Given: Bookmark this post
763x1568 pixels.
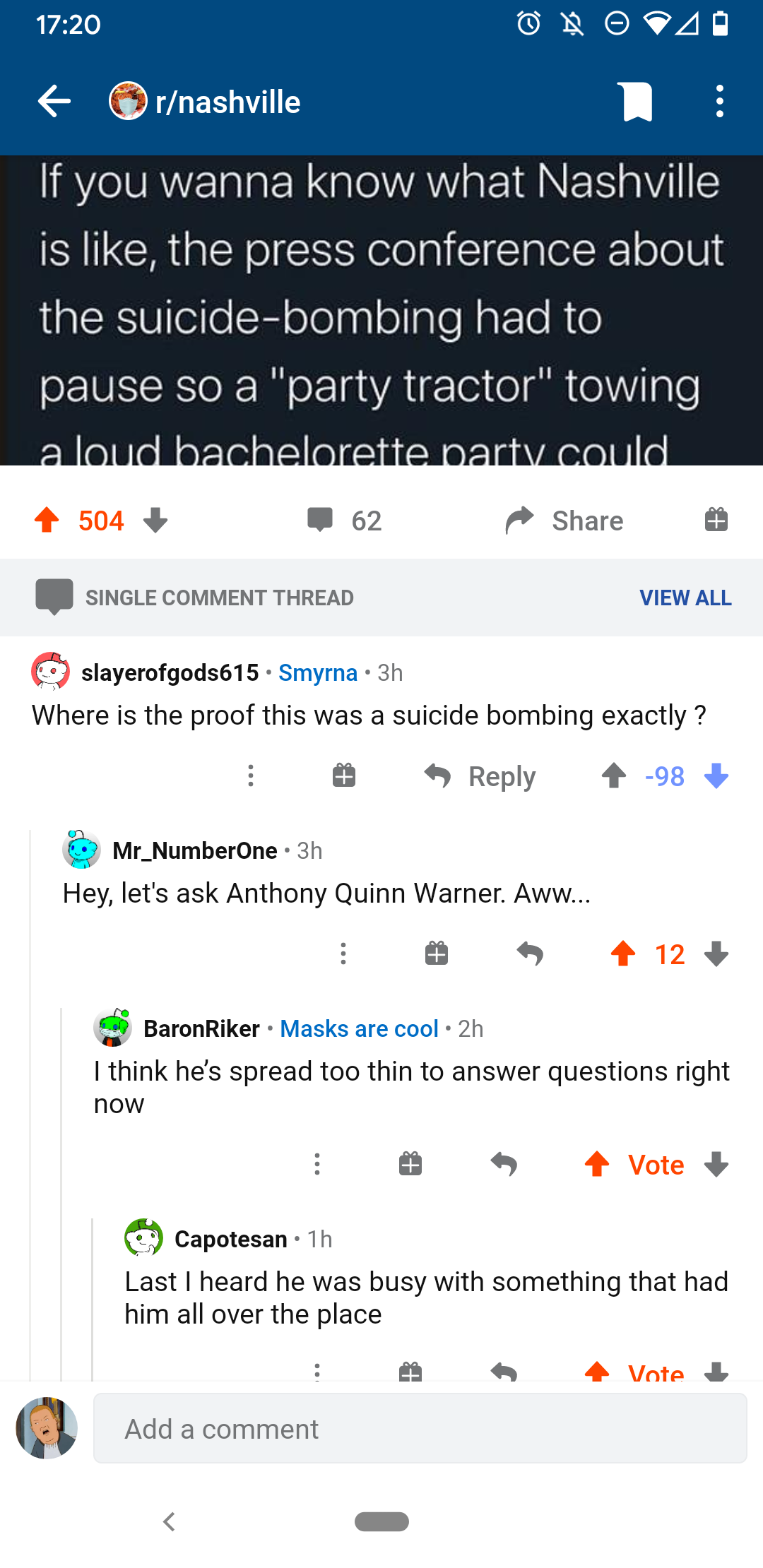Looking at the screenshot, I should tap(637, 102).
